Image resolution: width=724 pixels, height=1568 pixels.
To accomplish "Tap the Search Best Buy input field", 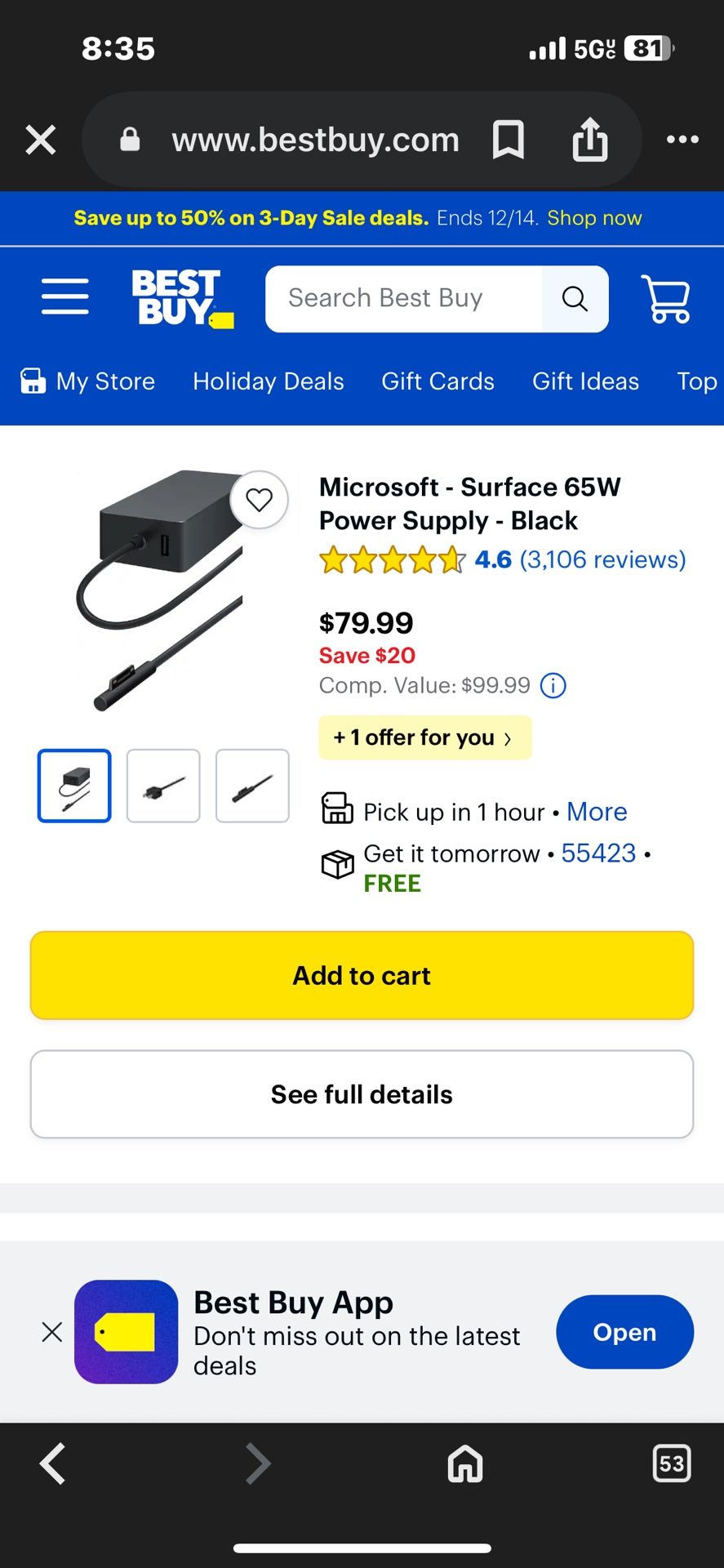I will click(x=403, y=298).
